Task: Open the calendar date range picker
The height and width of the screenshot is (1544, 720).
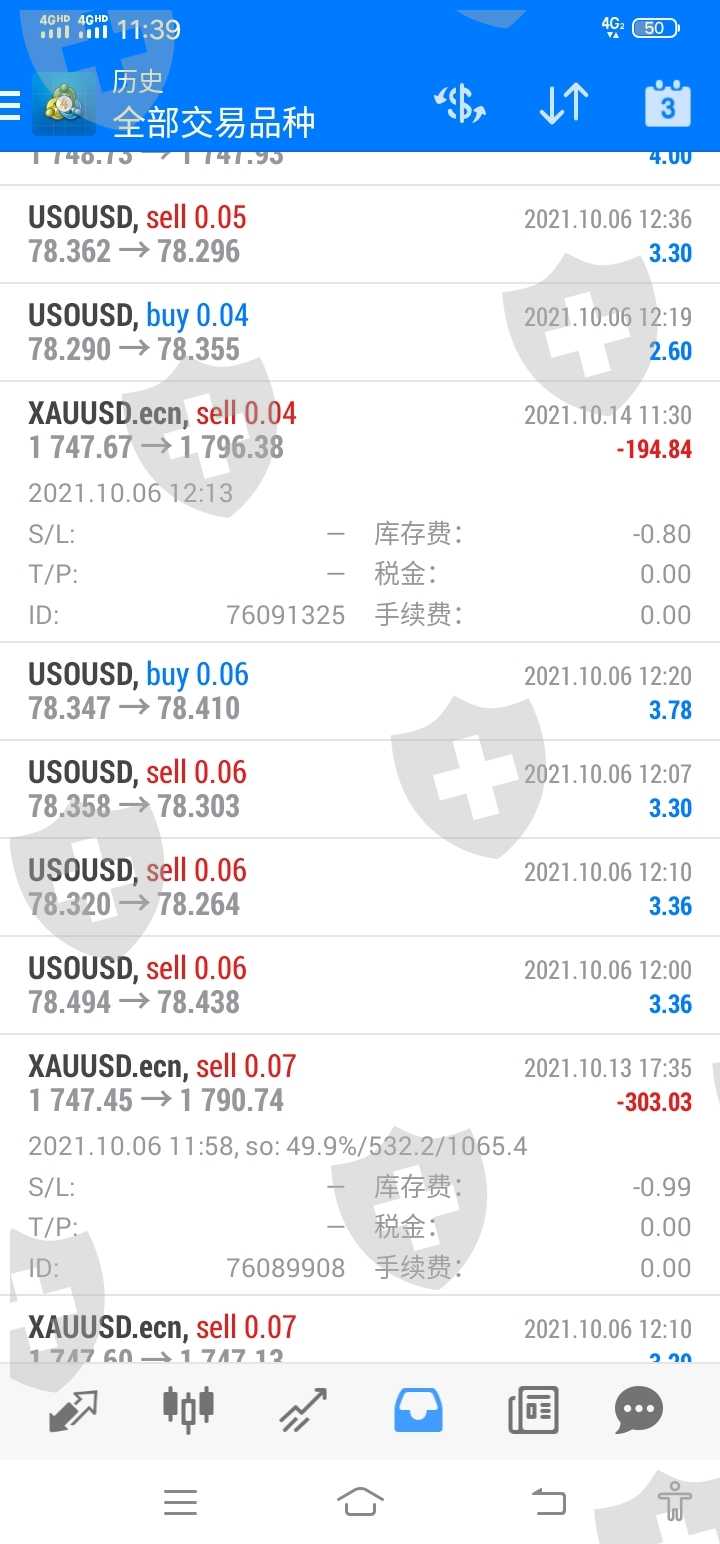Action: pyautogui.click(x=667, y=104)
